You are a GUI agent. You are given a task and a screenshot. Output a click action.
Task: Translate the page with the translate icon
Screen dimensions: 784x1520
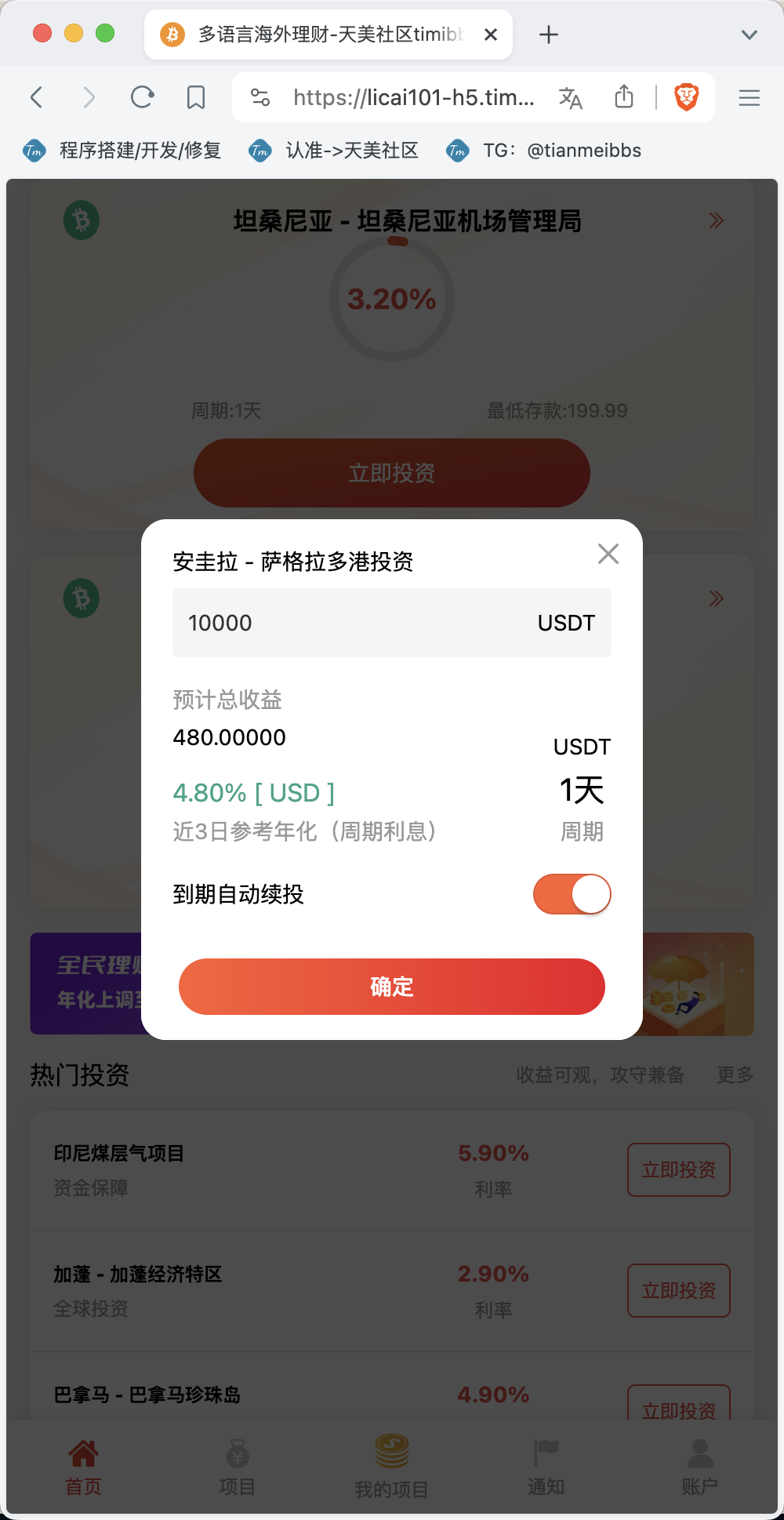pos(571,98)
